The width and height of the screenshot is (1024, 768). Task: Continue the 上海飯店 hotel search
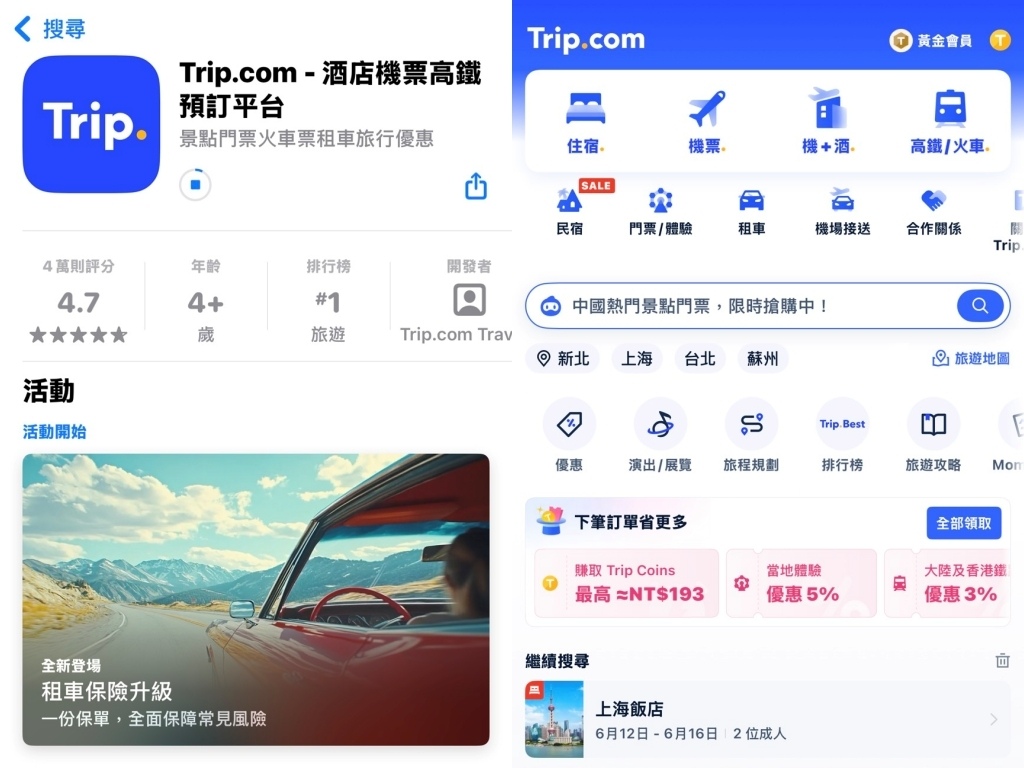[767, 720]
